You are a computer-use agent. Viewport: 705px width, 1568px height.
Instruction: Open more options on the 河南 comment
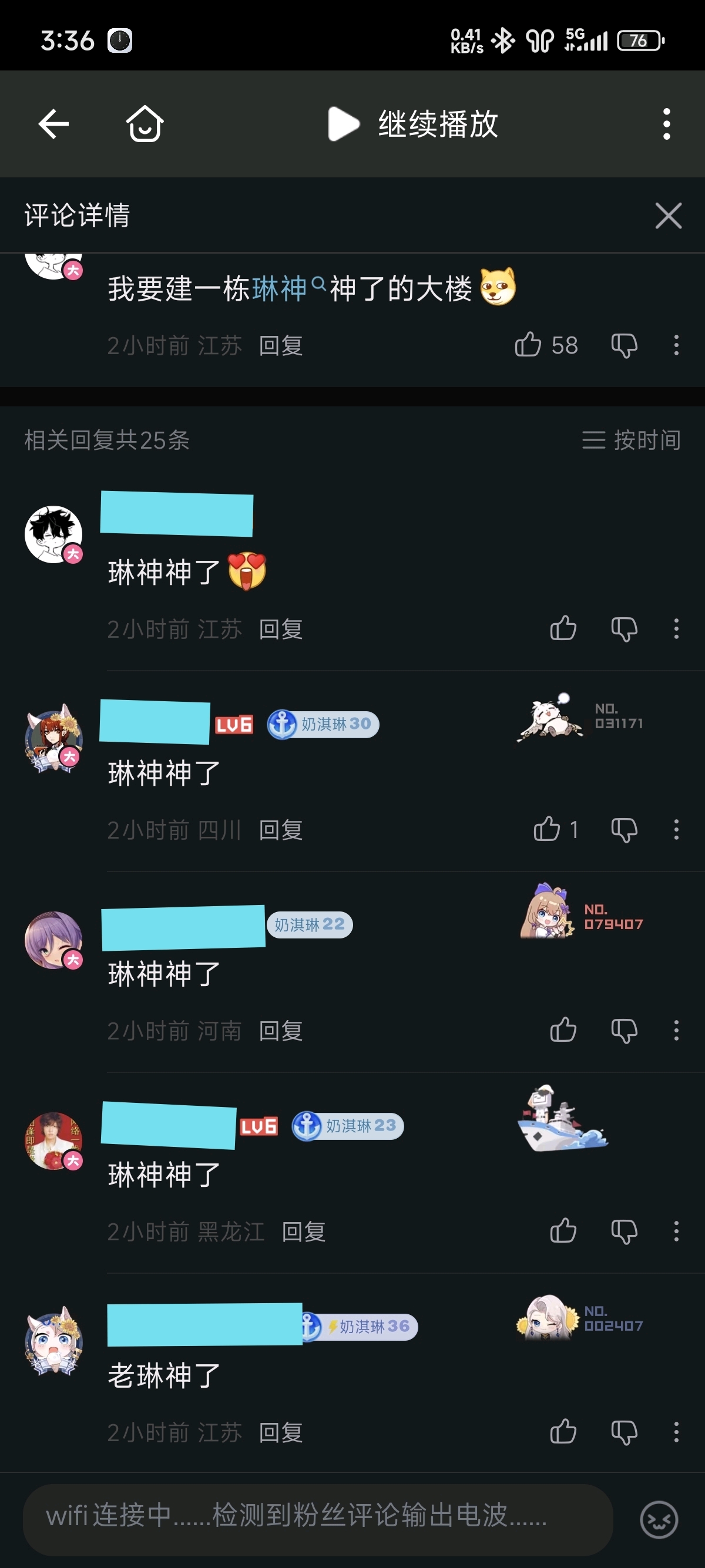[x=676, y=1030]
